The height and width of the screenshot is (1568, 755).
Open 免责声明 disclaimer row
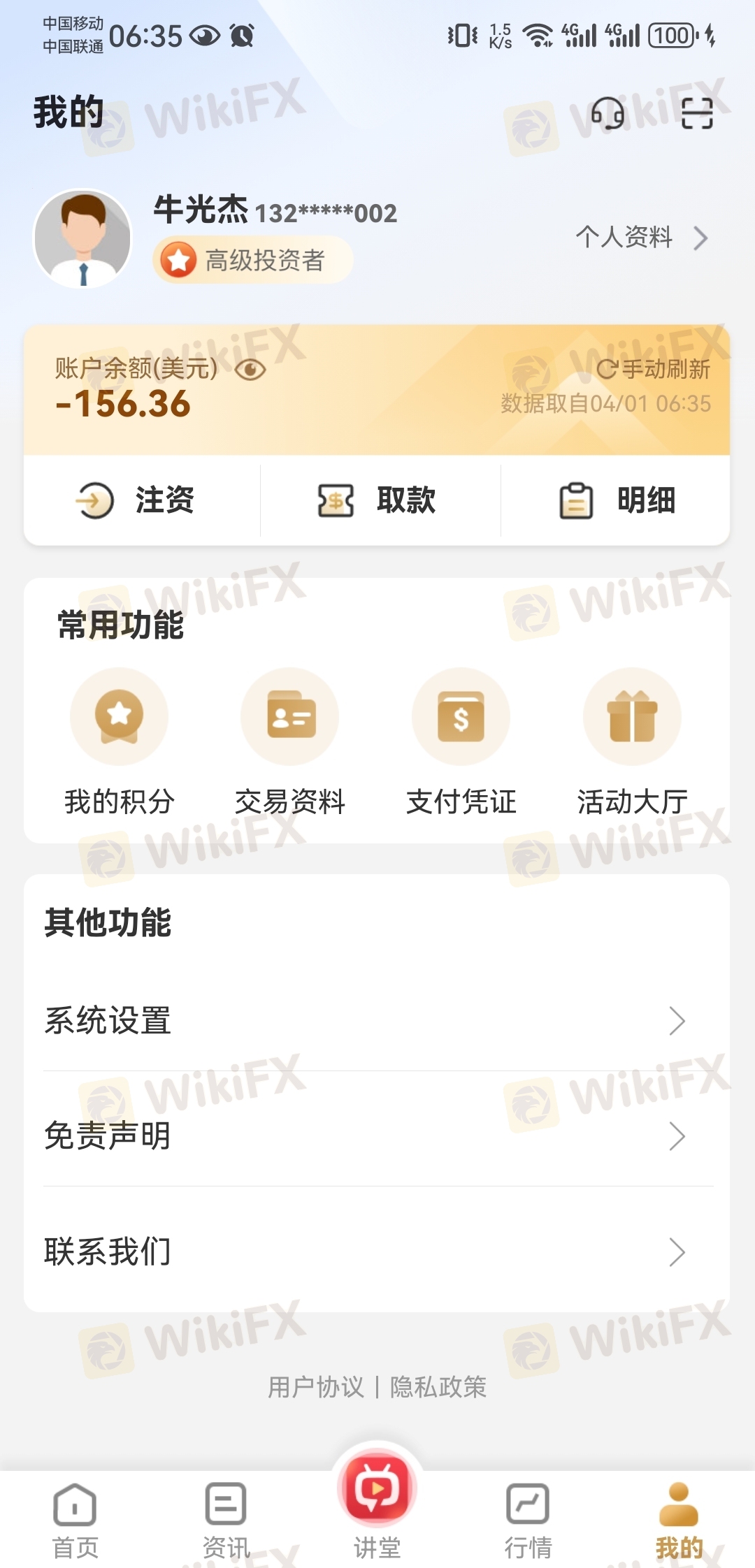(x=377, y=1136)
